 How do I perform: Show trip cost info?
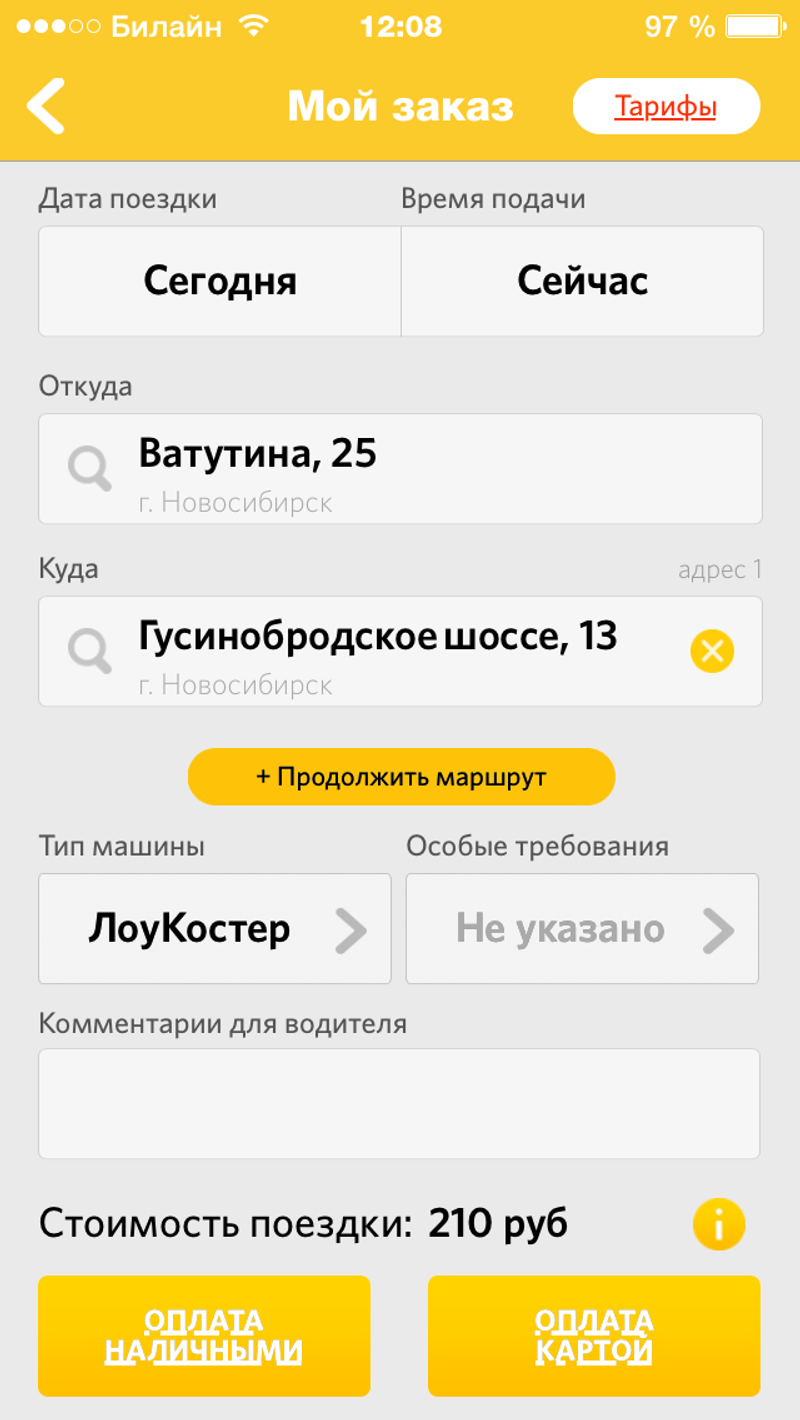(x=719, y=1224)
